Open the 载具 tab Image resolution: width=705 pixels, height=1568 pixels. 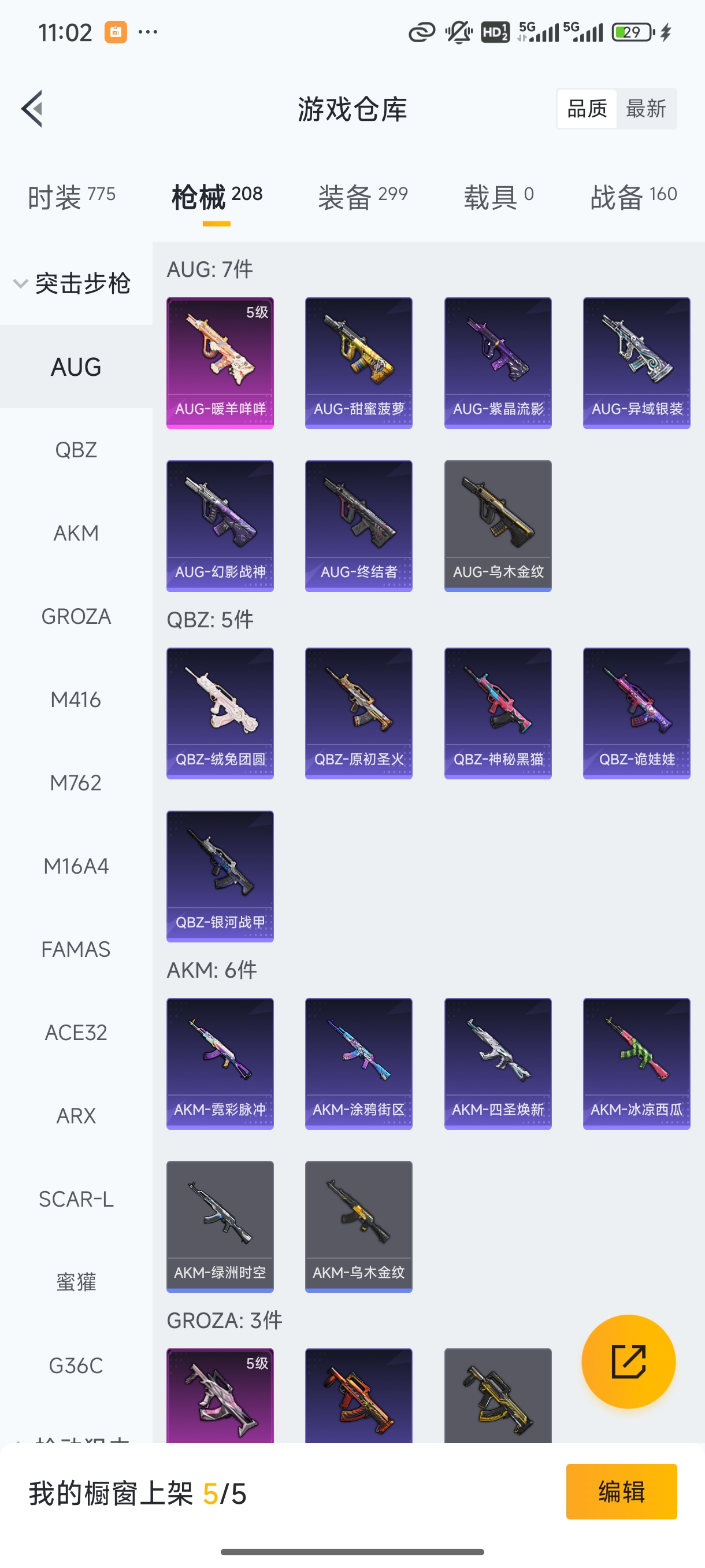(x=498, y=197)
